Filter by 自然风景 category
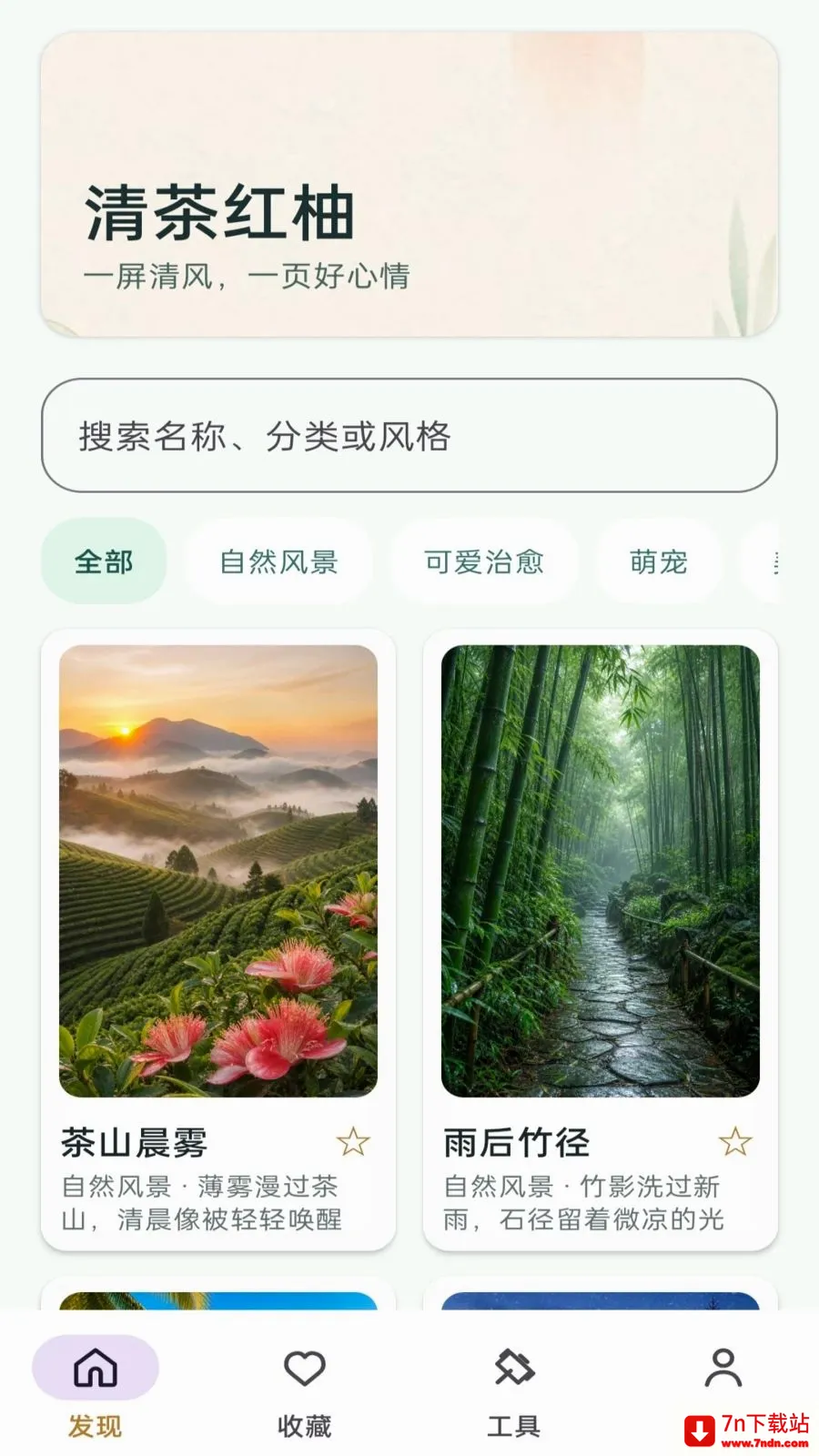The height and width of the screenshot is (1456, 819). coord(278,561)
